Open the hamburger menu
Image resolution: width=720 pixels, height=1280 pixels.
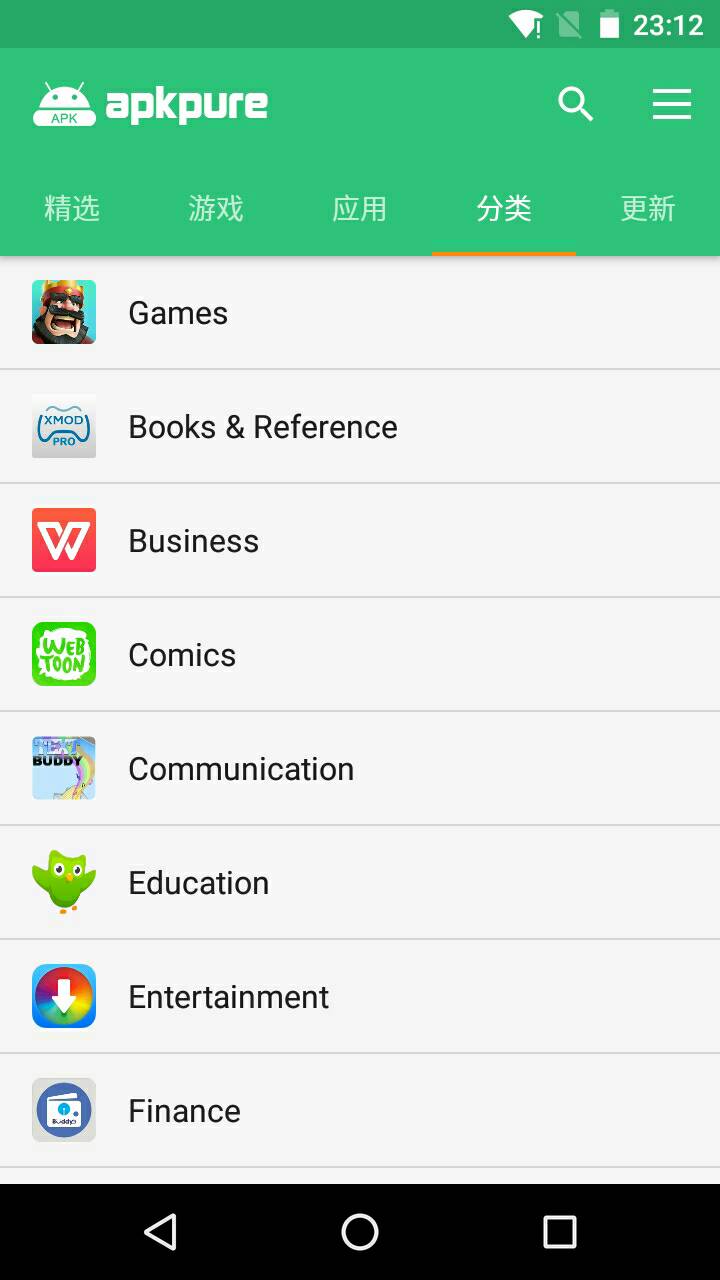[x=672, y=104]
